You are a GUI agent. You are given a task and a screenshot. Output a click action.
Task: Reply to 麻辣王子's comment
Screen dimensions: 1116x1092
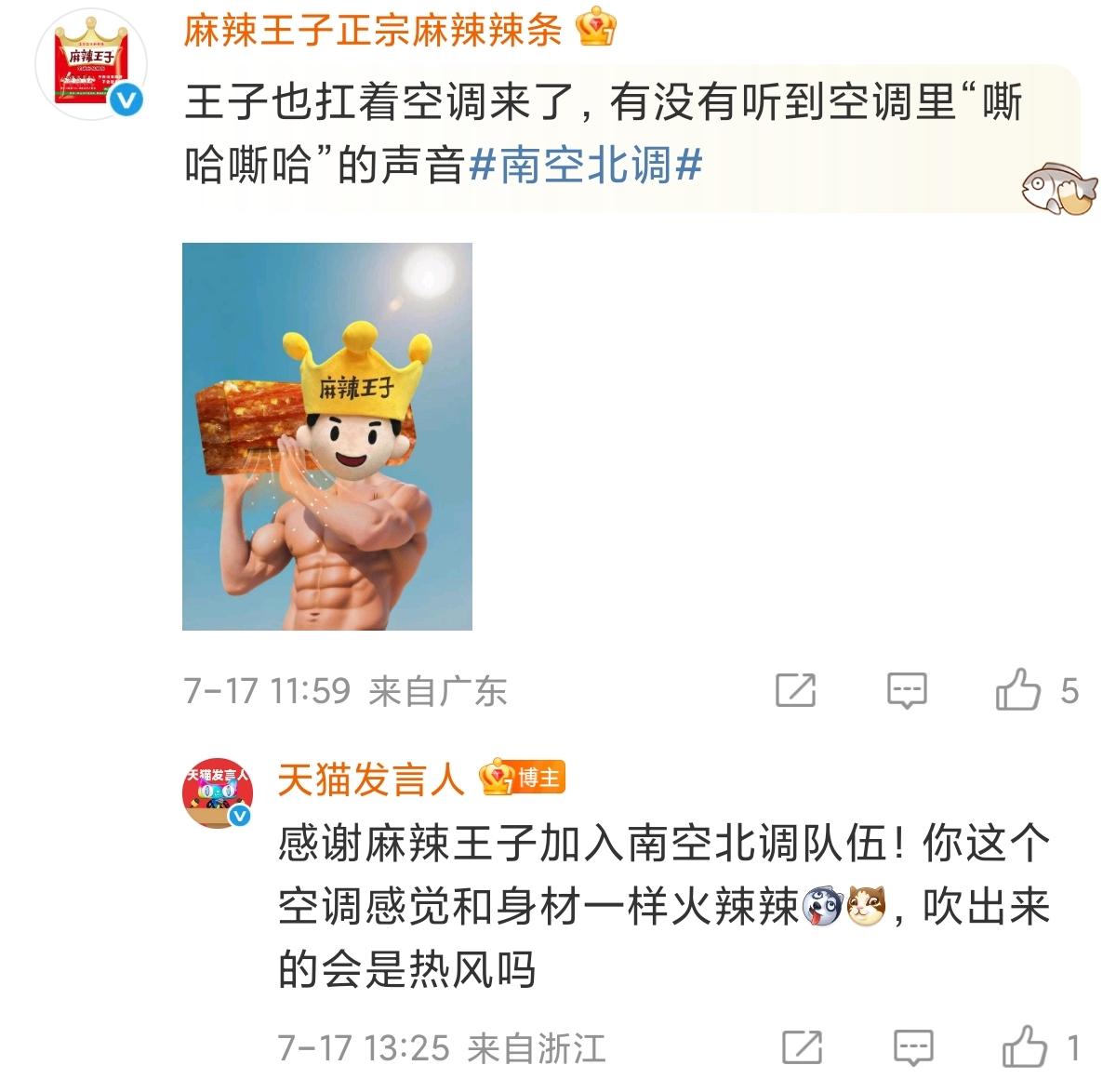[x=907, y=690]
